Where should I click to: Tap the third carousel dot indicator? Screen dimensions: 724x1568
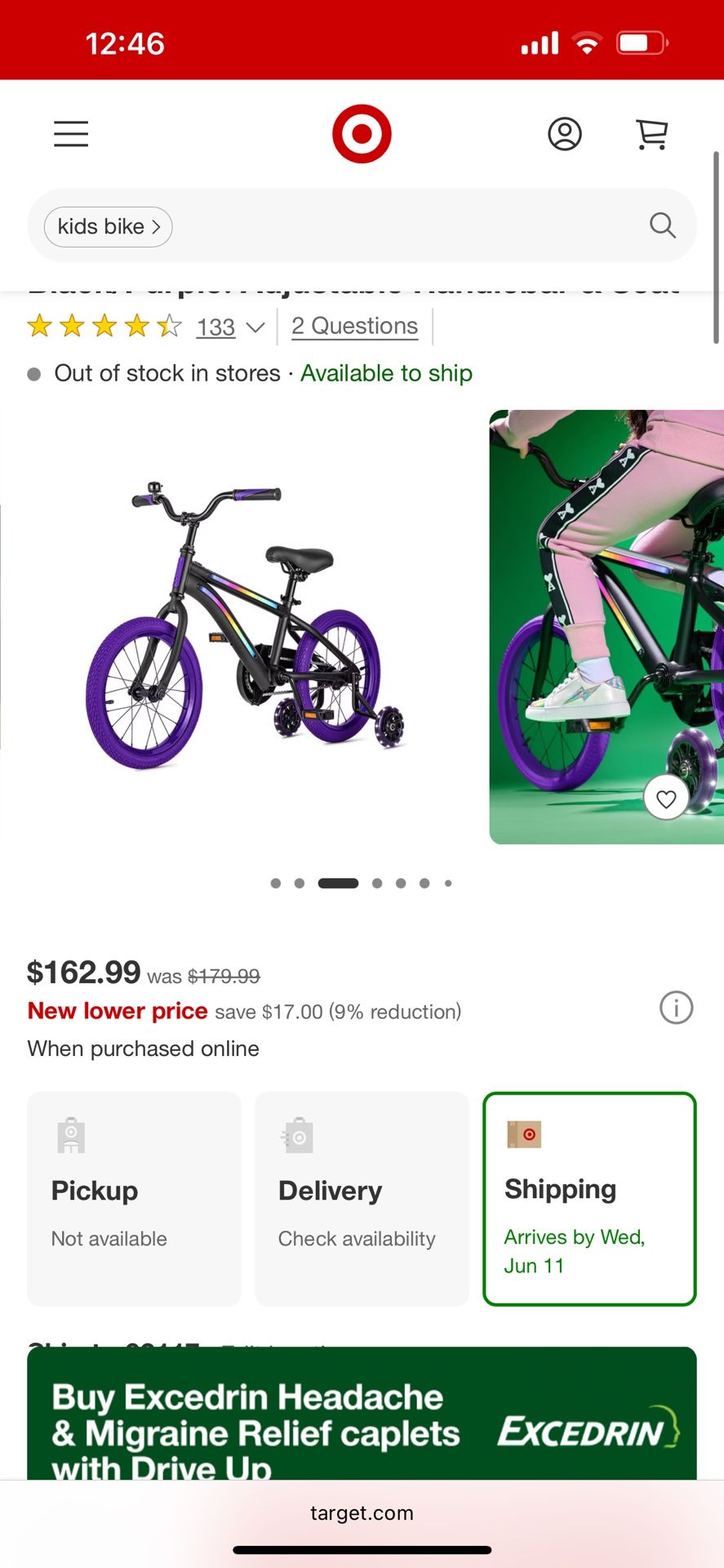pyautogui.click(x=337, y=883)
